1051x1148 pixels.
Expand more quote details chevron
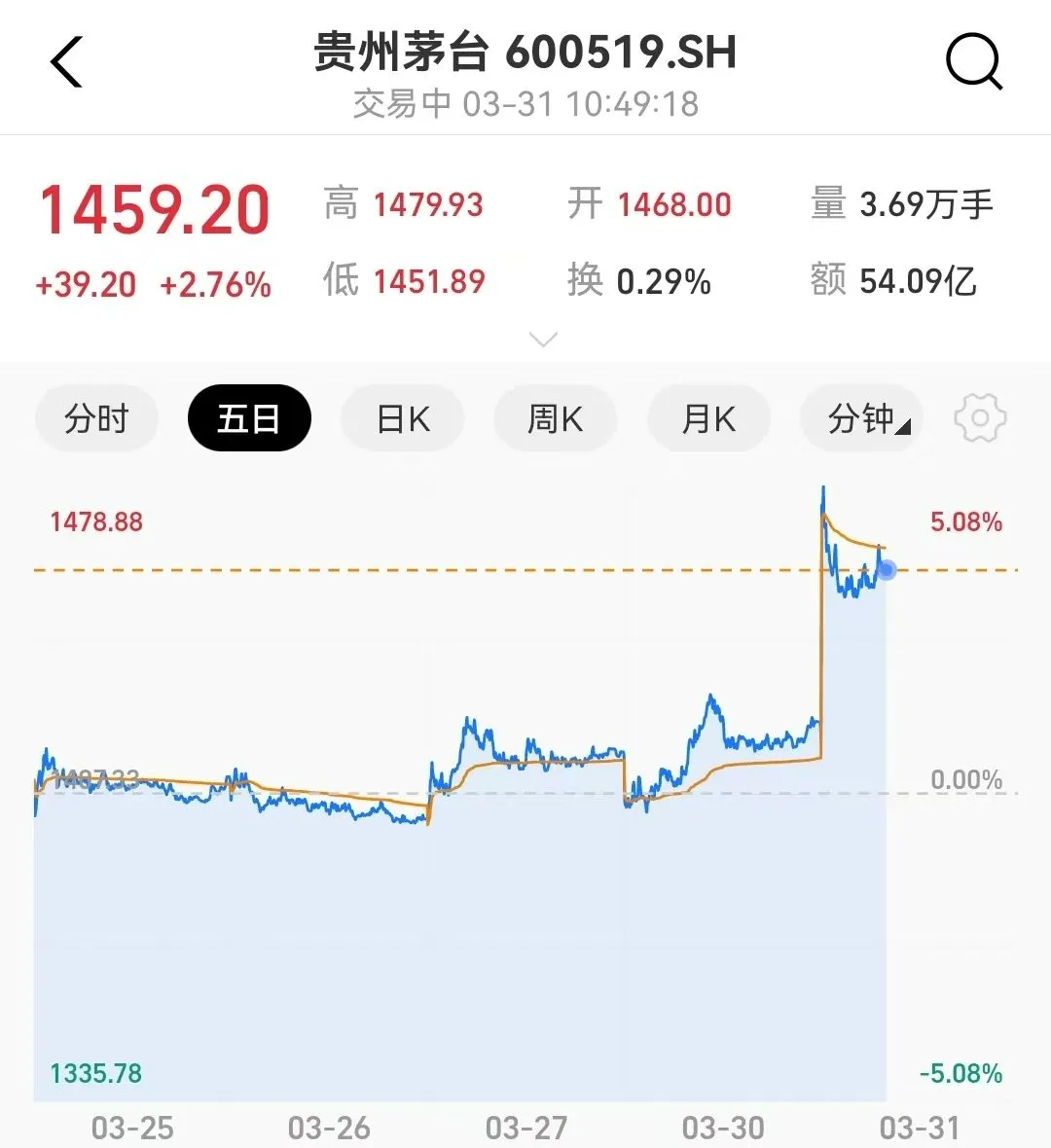click(x=542, y=339)
